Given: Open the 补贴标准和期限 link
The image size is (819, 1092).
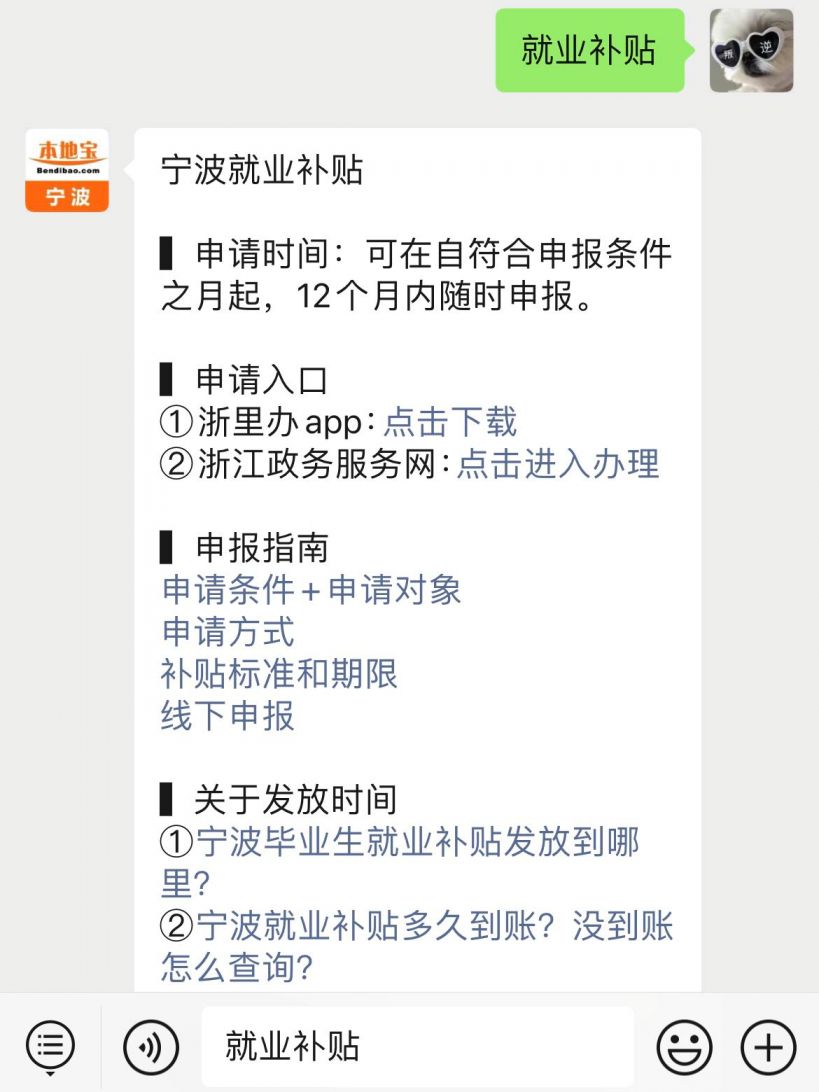Looking at the screenshot, I should click(279, 674).
